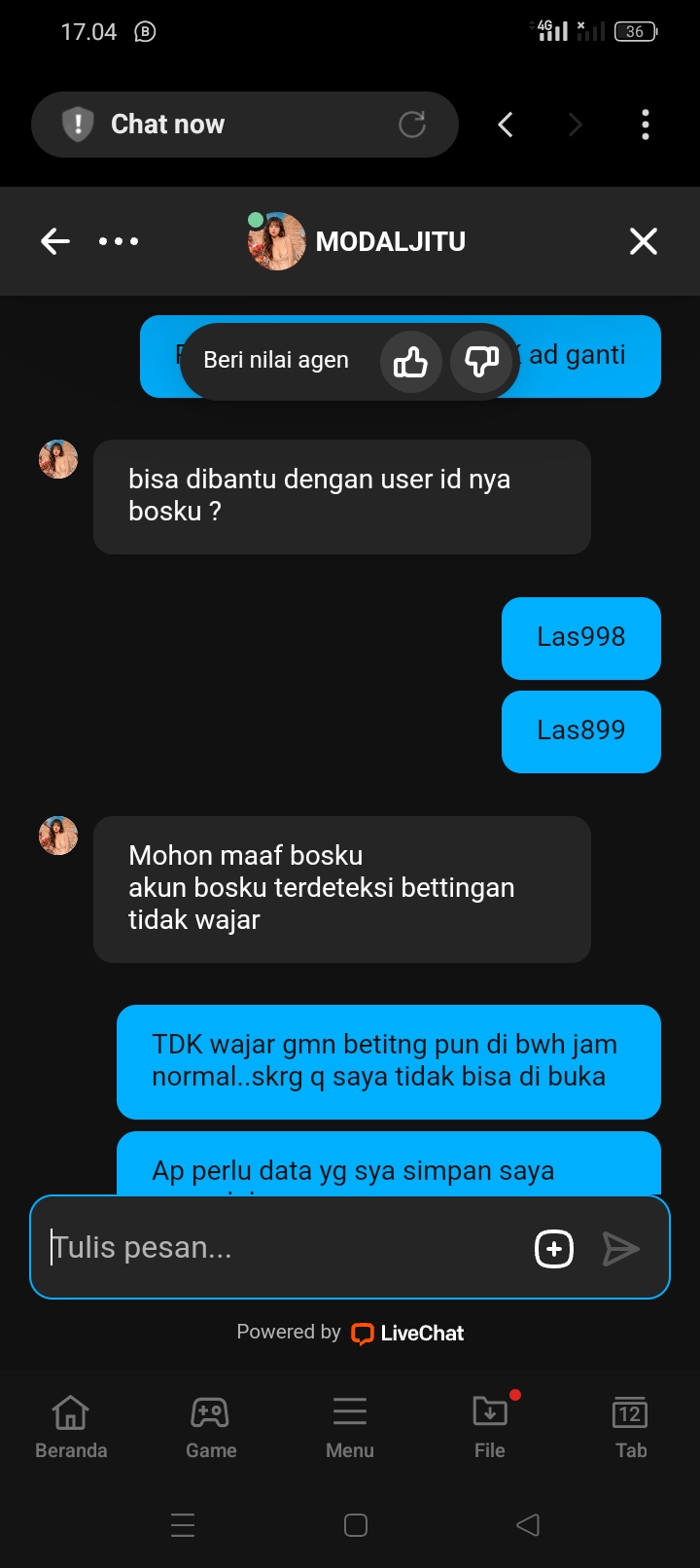View the 12 open tabs
This screenshot has height=1568, width=700.
tap(630, 1426)
